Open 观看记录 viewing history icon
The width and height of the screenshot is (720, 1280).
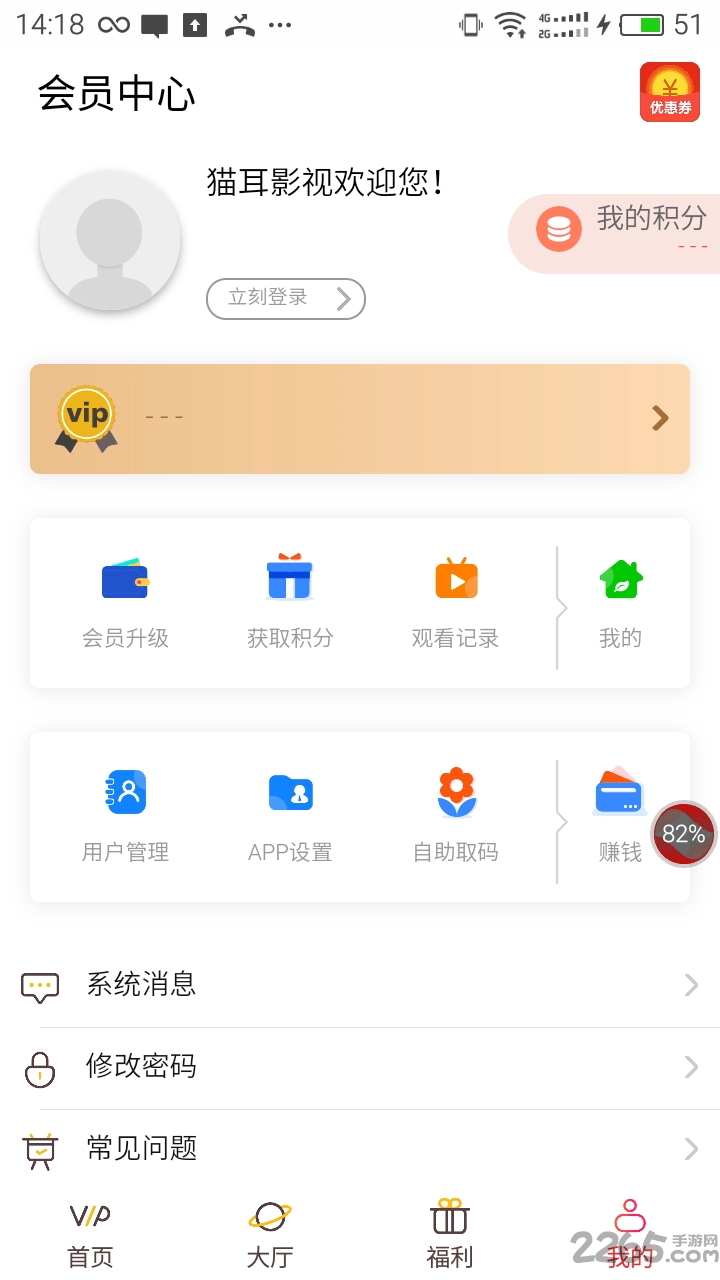(455, 577)
